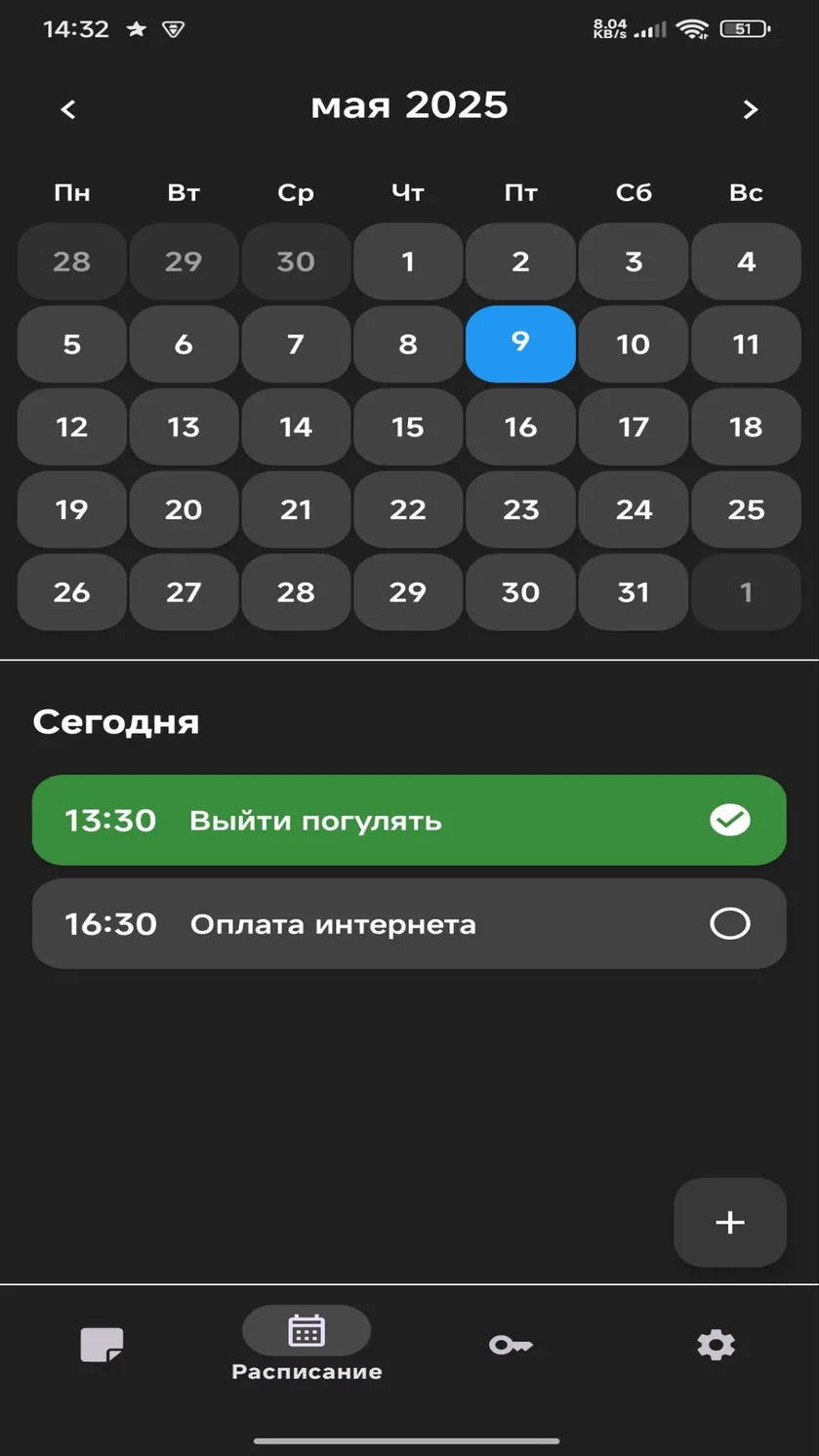The image size is (819, 1456).
Task: Open the Расписание tab
Action: pos(307,1346)
